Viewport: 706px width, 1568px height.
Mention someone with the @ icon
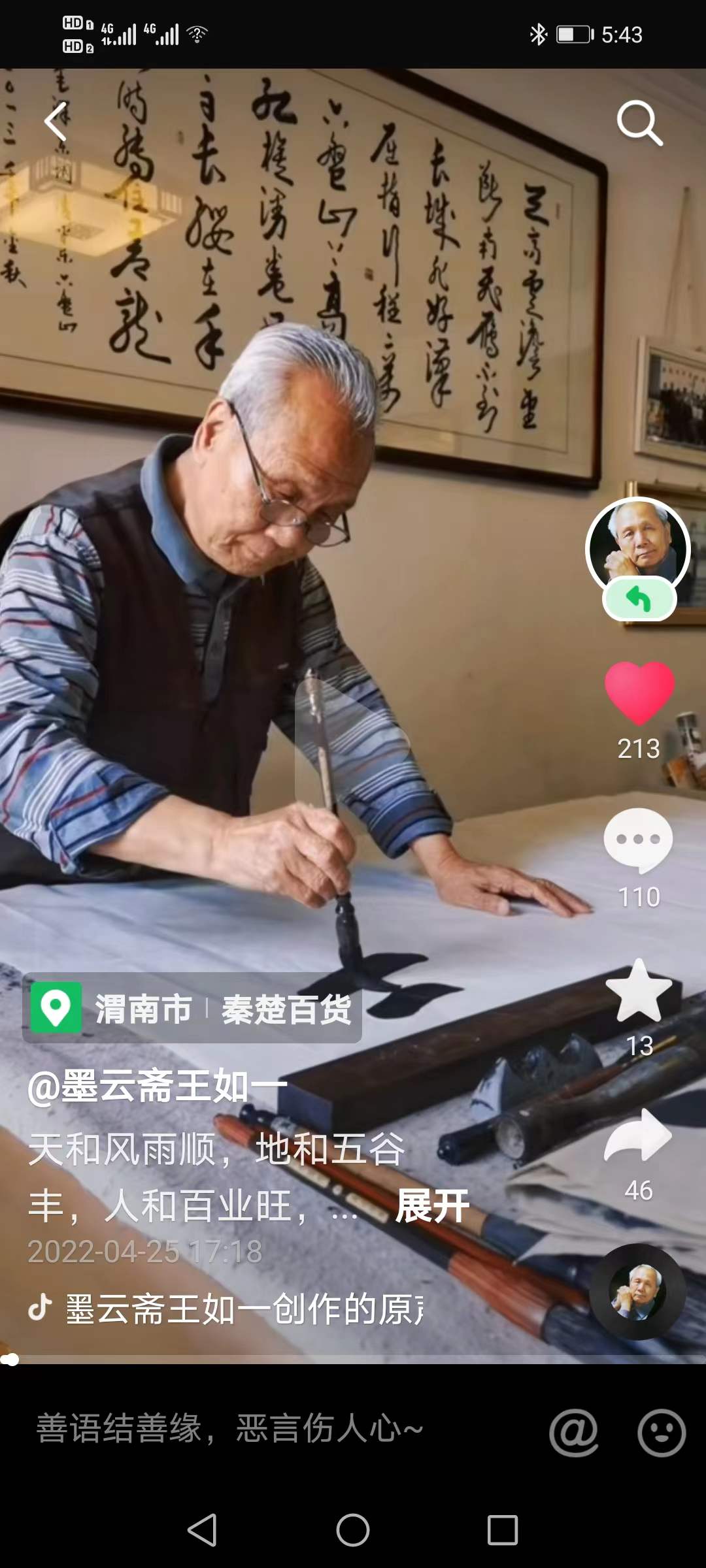tap(573, 1432)
